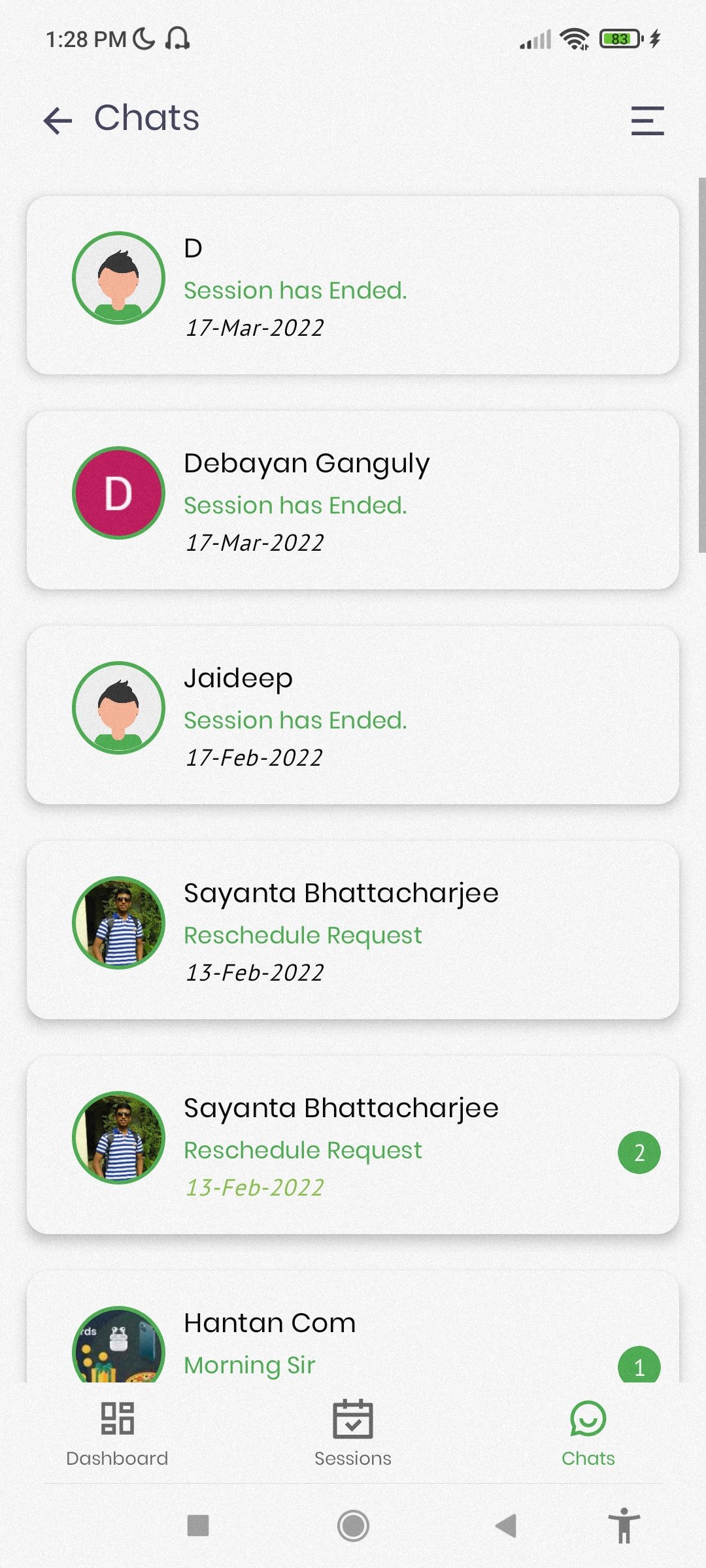
Task: Tap the Session has Ended message from Debayan
Action: [295, 504]
